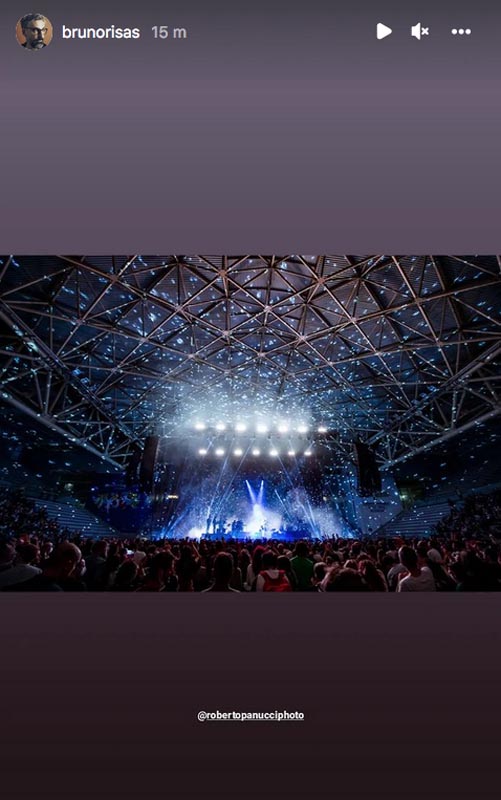Tap the brunorisas username
The width and height of the screenshot is (501, 800).
101,32
